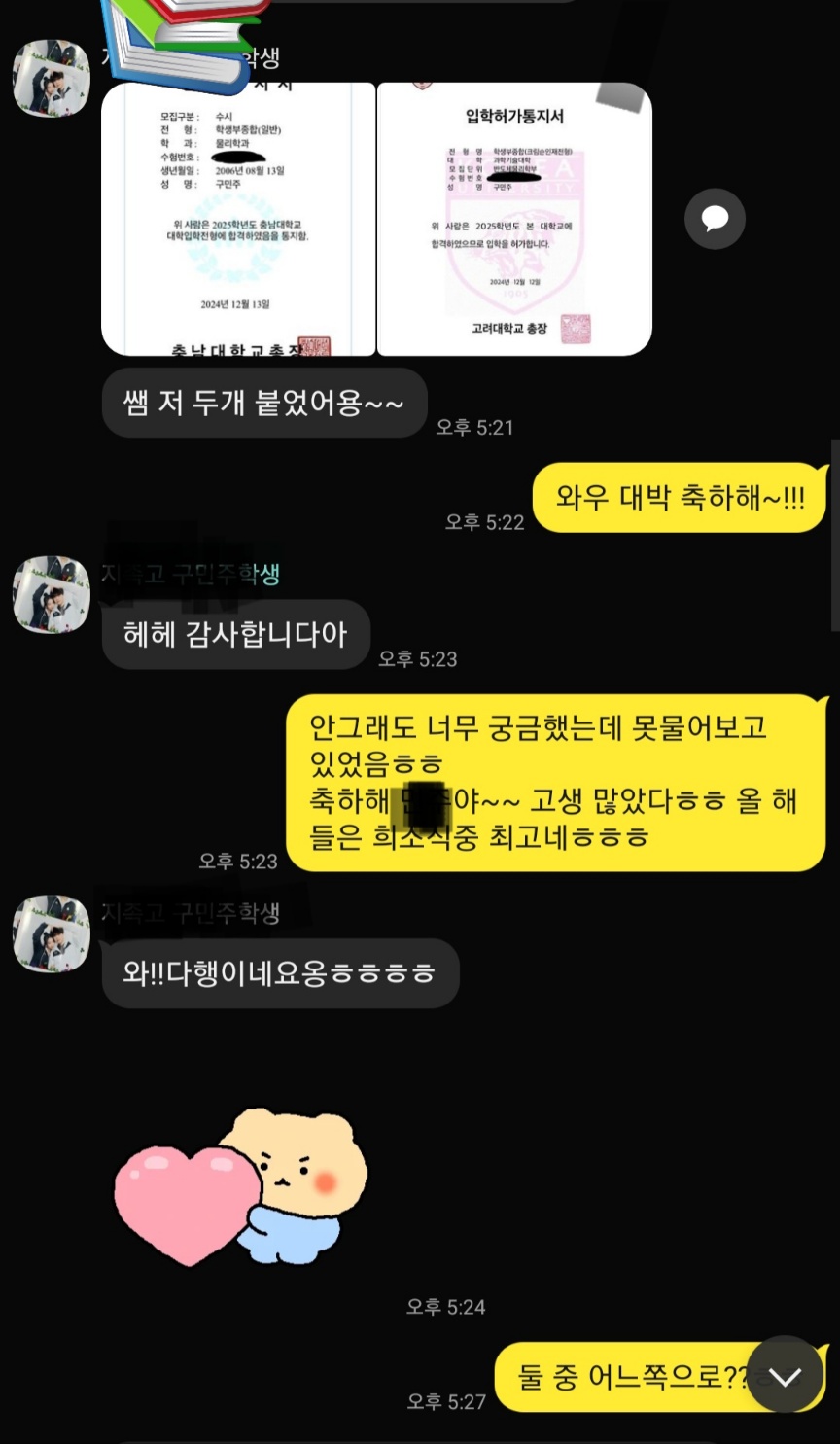Open the 고려대학교 입학허가통지서 photo
Viewport: 840px width, 1444px height.
(x=513, y=219)
